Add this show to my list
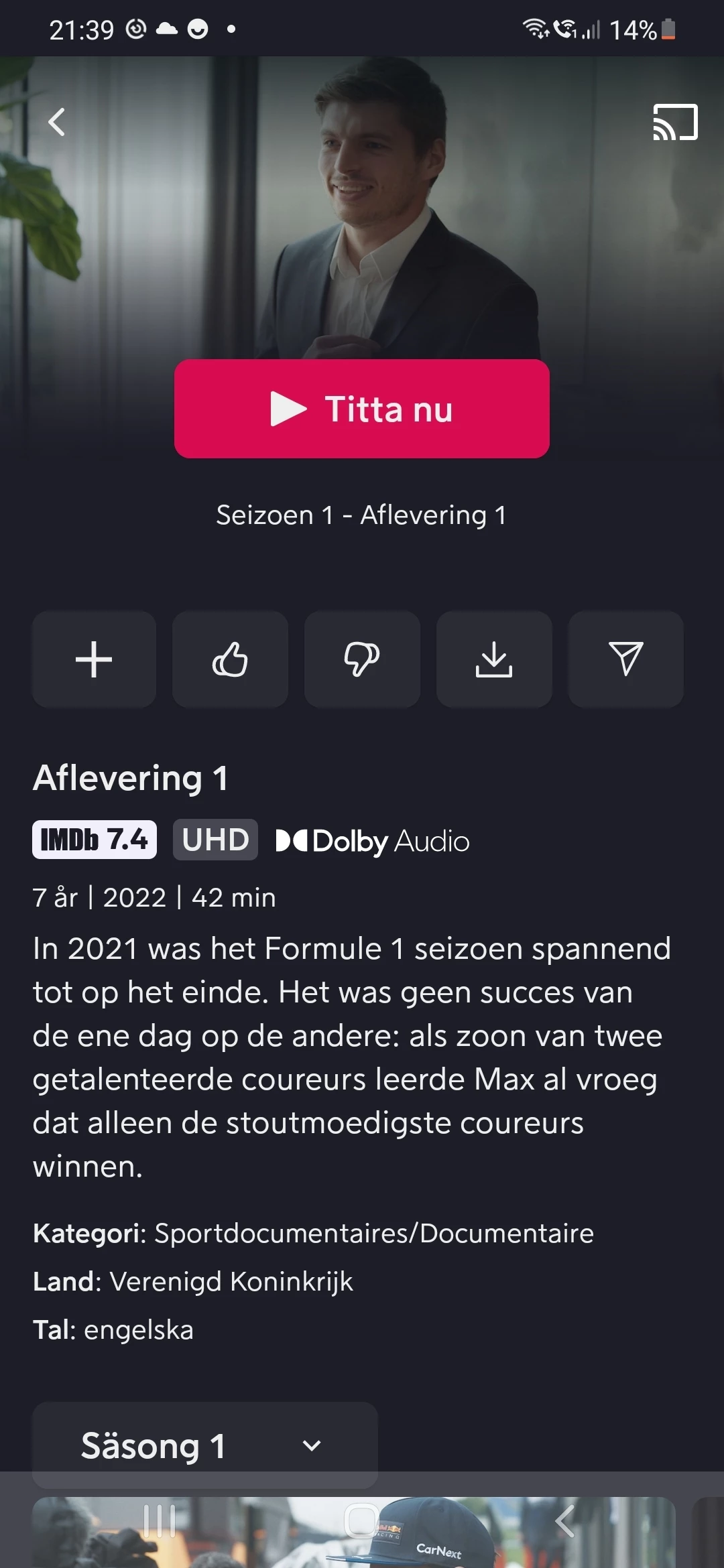The height and width of the screenshot is (1568, 724). [x=94, y=659]
